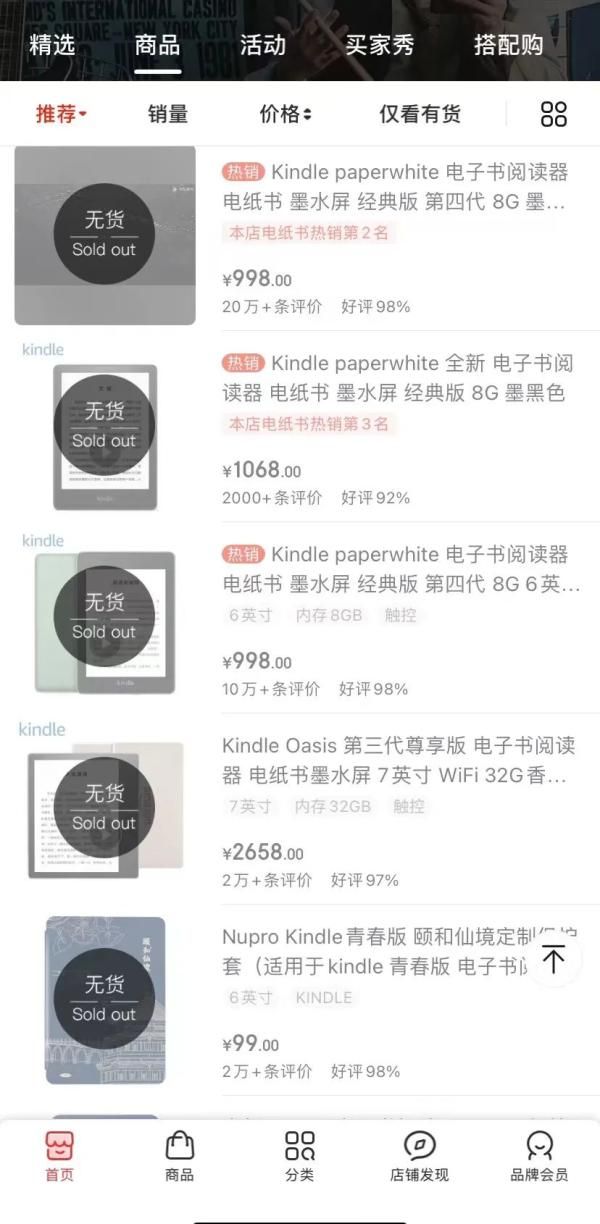Open the 店铺发现 bottom tab
Viewport: 600px width, 1224px height.
click(419, 1157)
